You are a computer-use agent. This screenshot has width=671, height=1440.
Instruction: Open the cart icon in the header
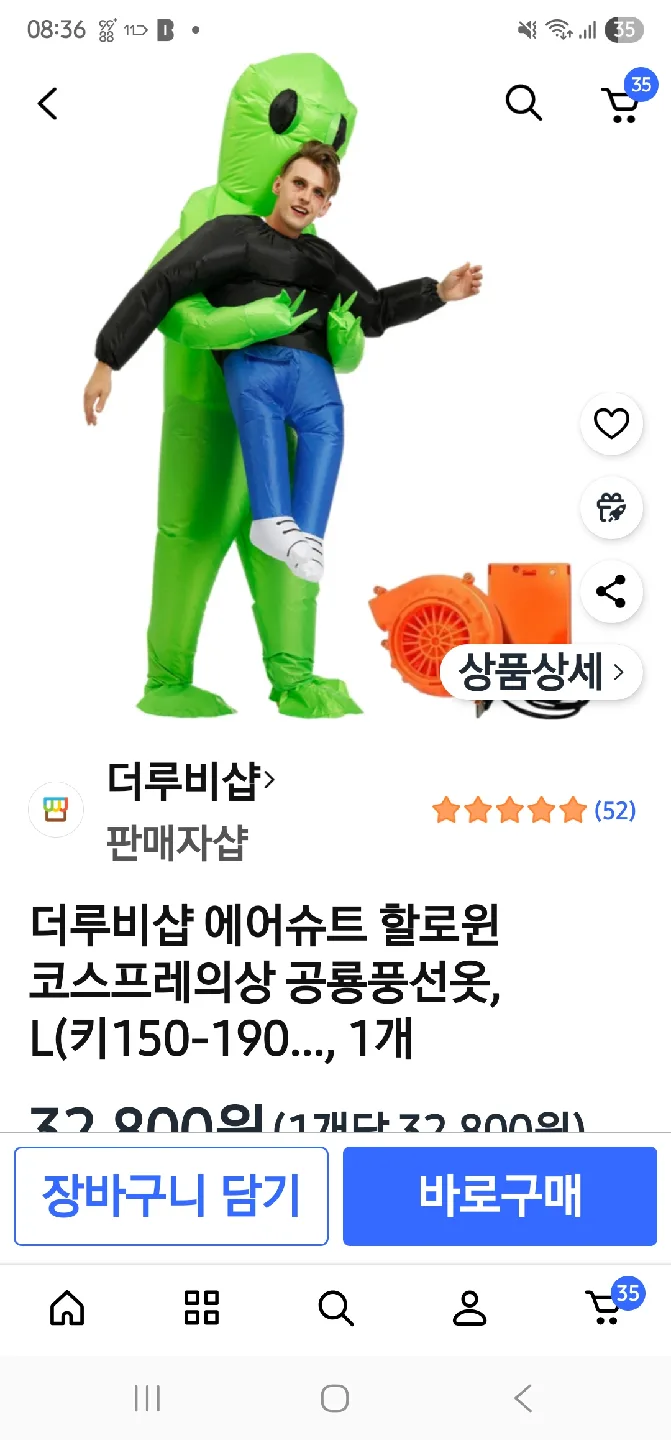point(621,102)
